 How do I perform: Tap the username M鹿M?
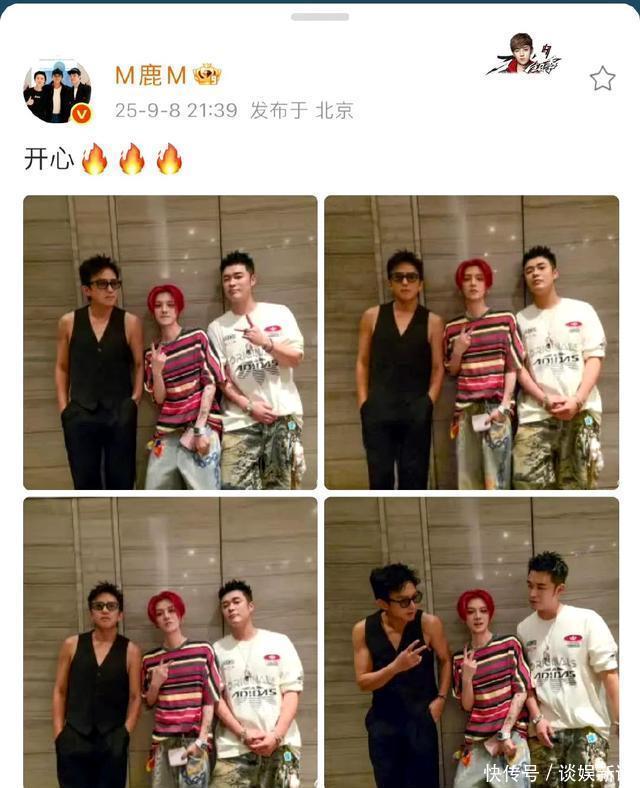[151, 75]
